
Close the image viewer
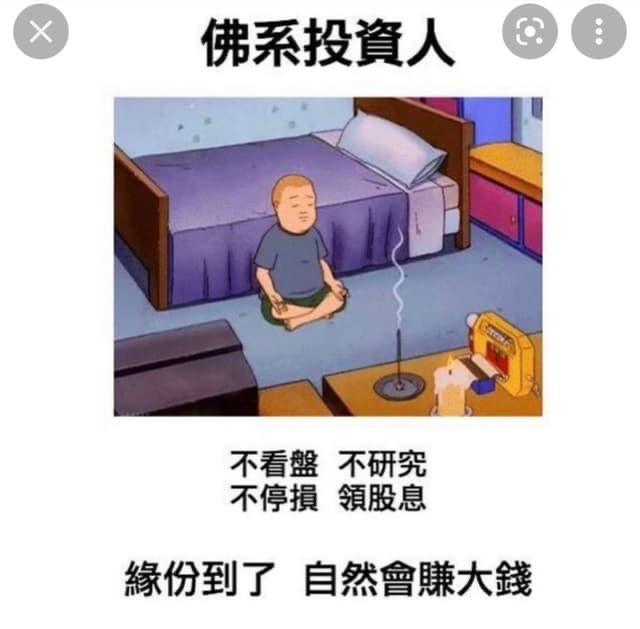point(40,32)
